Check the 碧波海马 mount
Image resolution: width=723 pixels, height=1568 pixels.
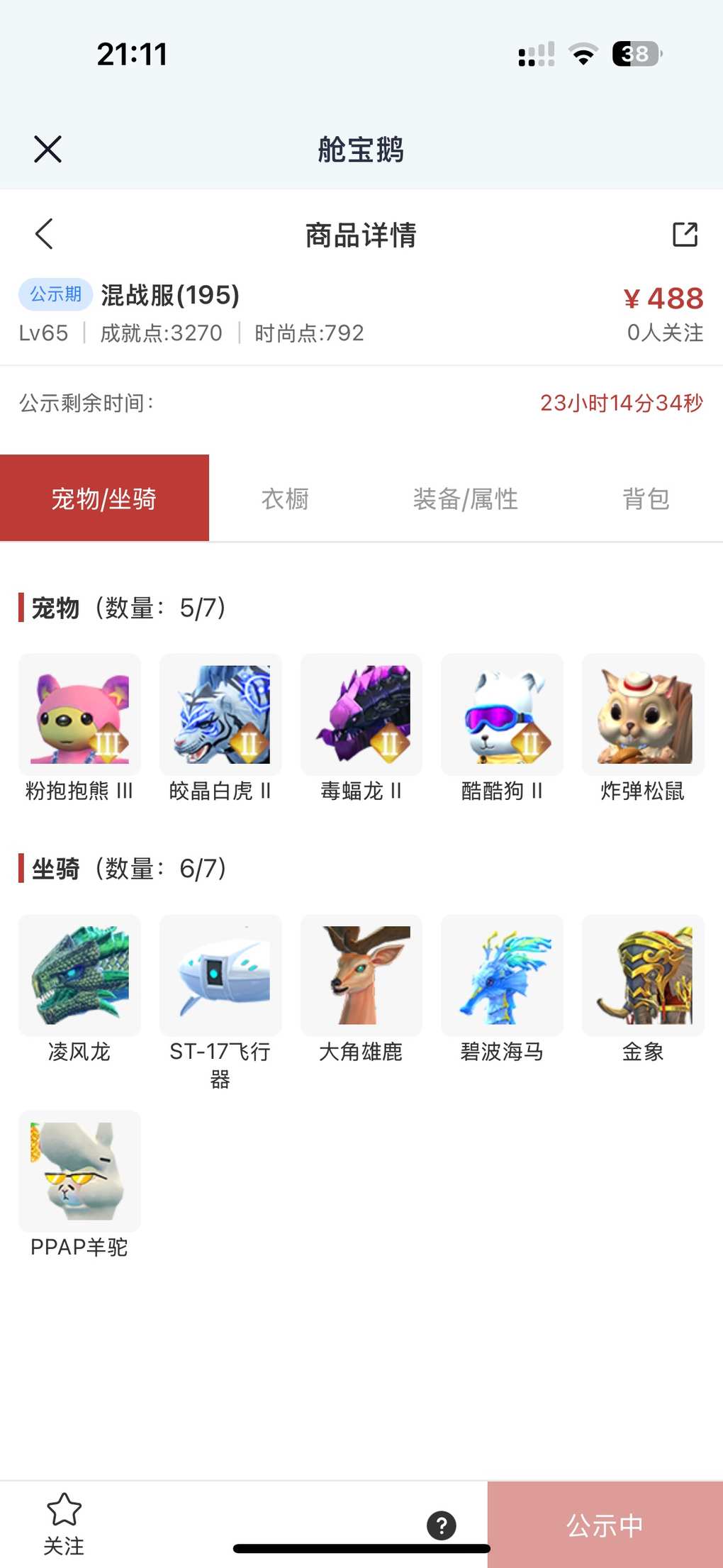[x=502, y=976]
